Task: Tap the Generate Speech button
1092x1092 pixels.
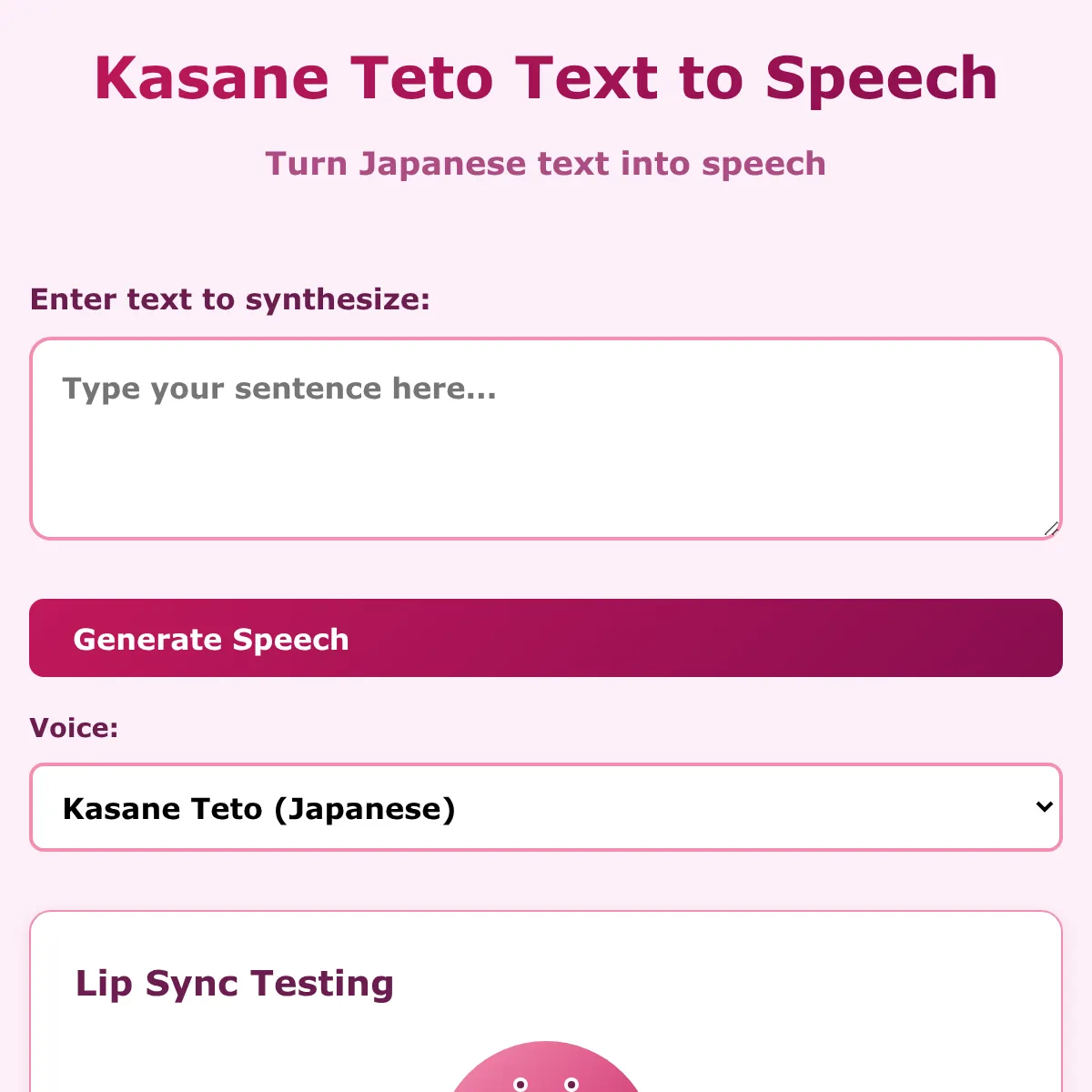Action: pyautogui.click(x=546, y=638)
